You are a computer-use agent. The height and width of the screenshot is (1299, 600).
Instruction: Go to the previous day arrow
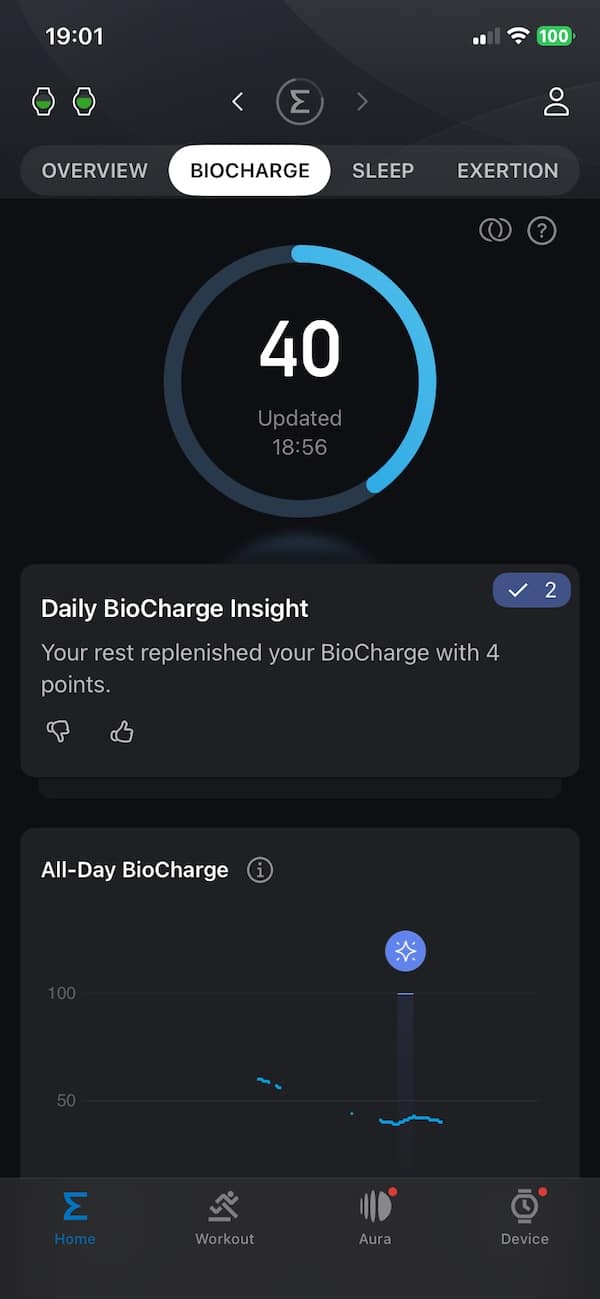coord(237,101)
